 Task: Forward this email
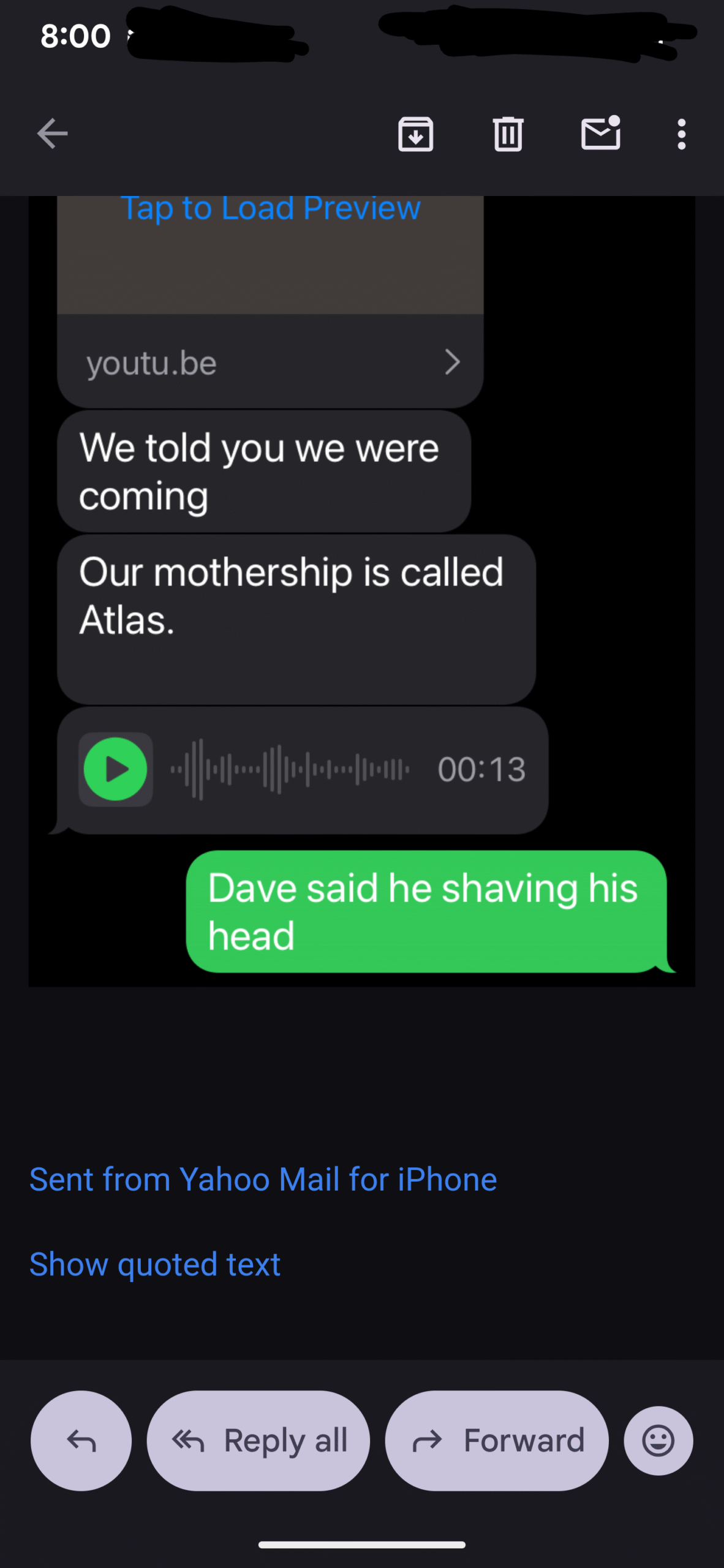point(497,1441)
